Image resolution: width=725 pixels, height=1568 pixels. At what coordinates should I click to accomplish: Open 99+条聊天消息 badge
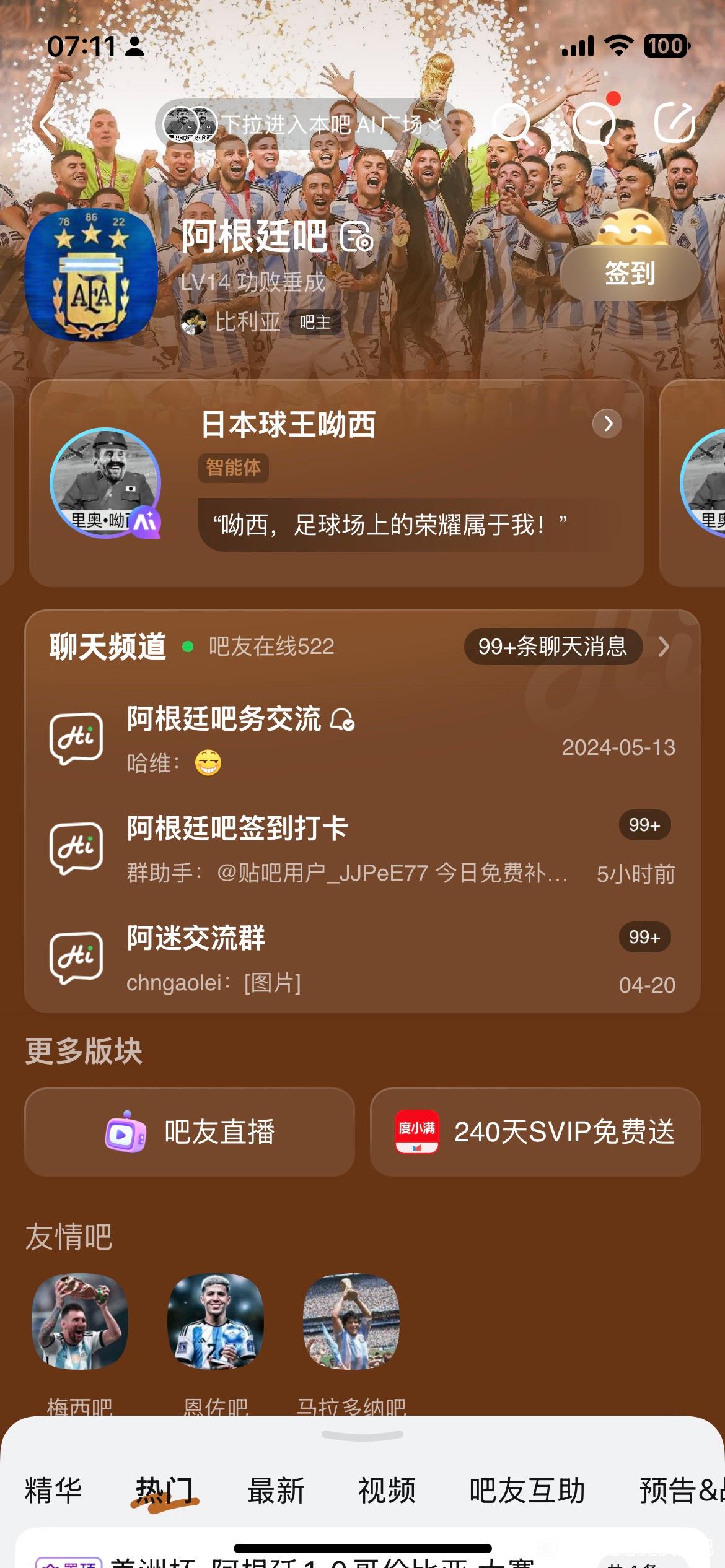(553, 647)
